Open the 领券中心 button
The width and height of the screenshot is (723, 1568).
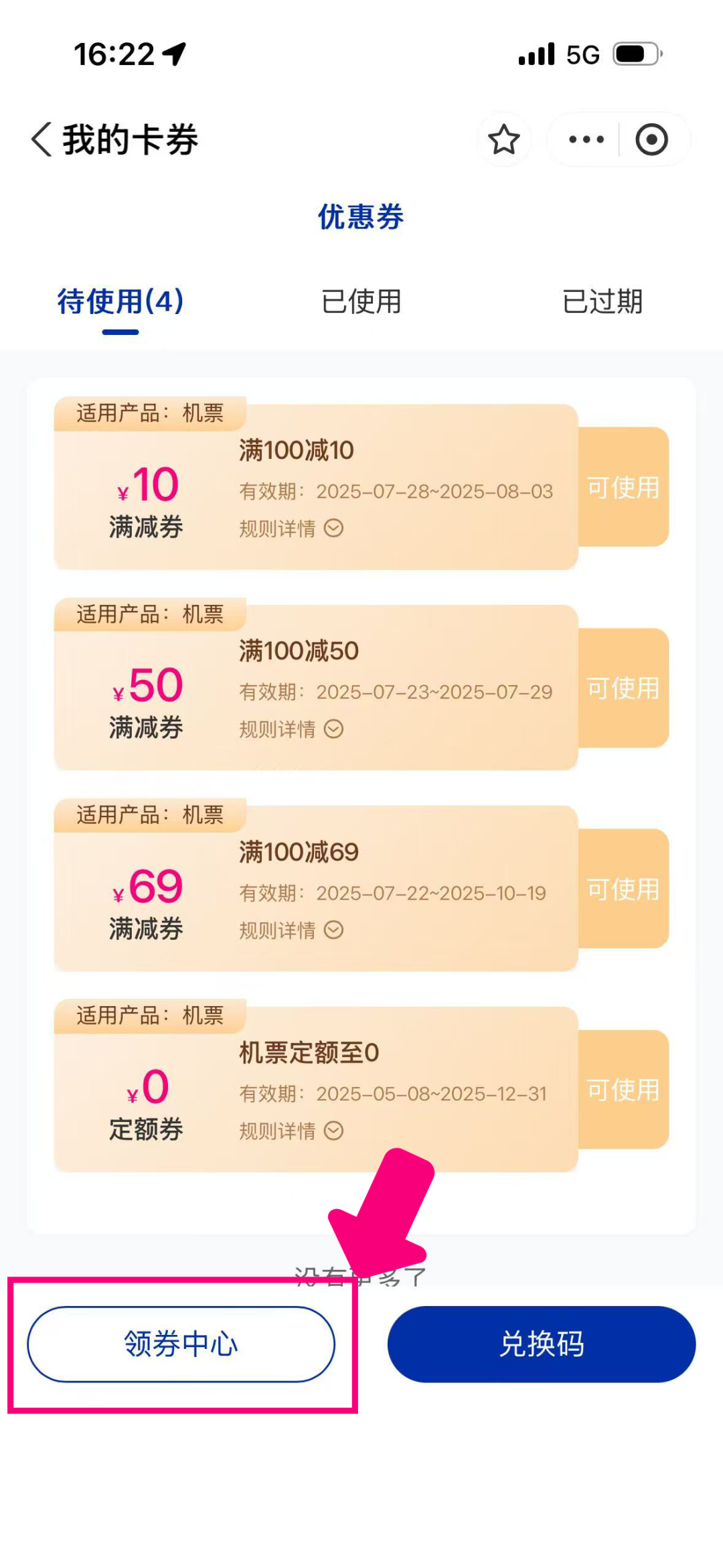click(181, 1344)
